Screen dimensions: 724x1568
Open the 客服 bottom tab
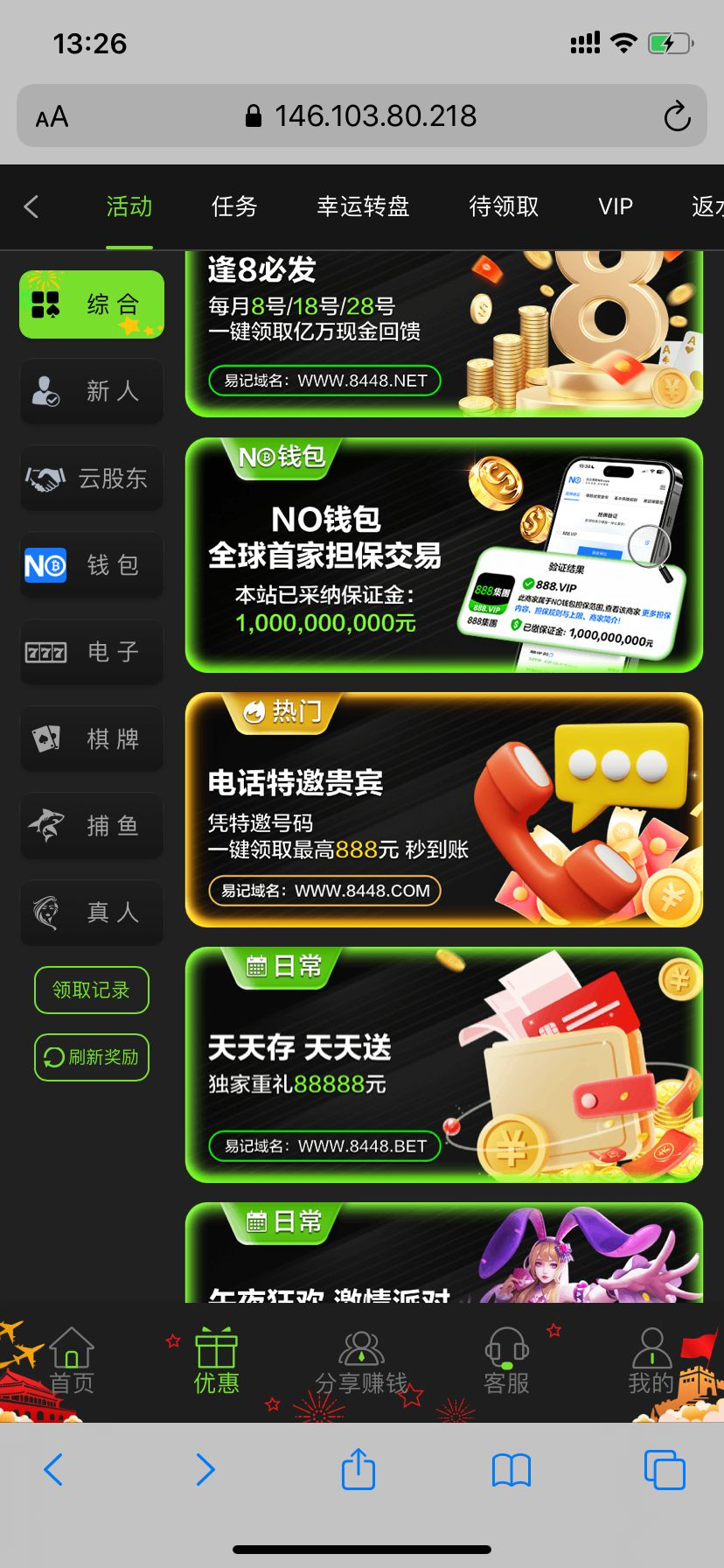tap(506, 1361)
